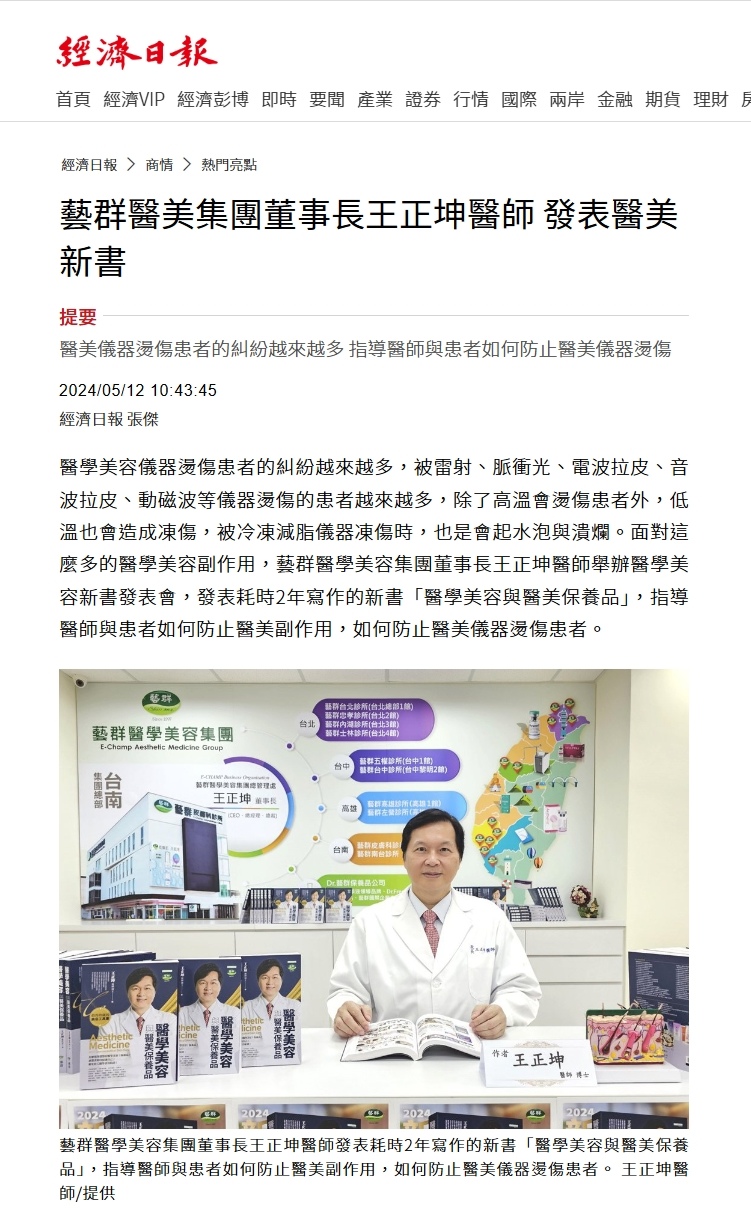
Task: Switch to the 經濟彭博 section
Action: (x=213, y=99)
